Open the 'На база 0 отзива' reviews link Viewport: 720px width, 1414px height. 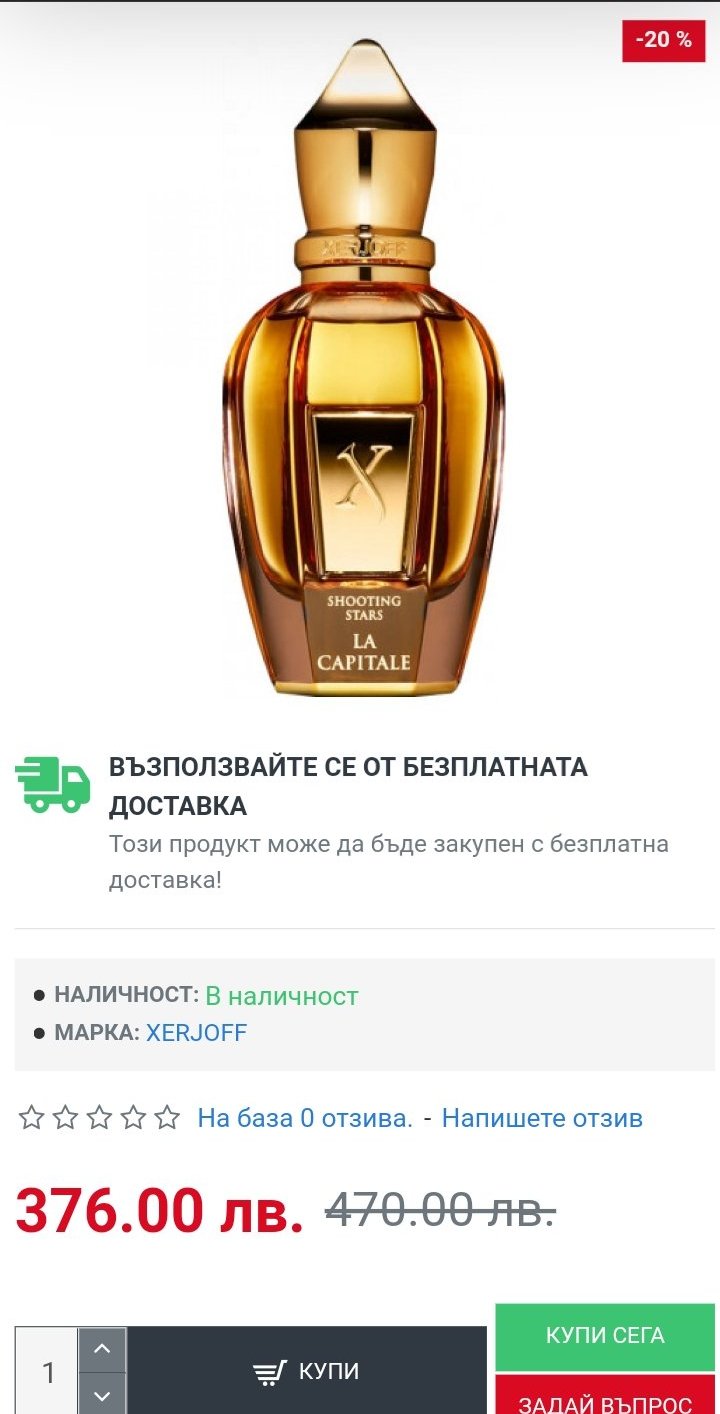(x=305, y=1117)
